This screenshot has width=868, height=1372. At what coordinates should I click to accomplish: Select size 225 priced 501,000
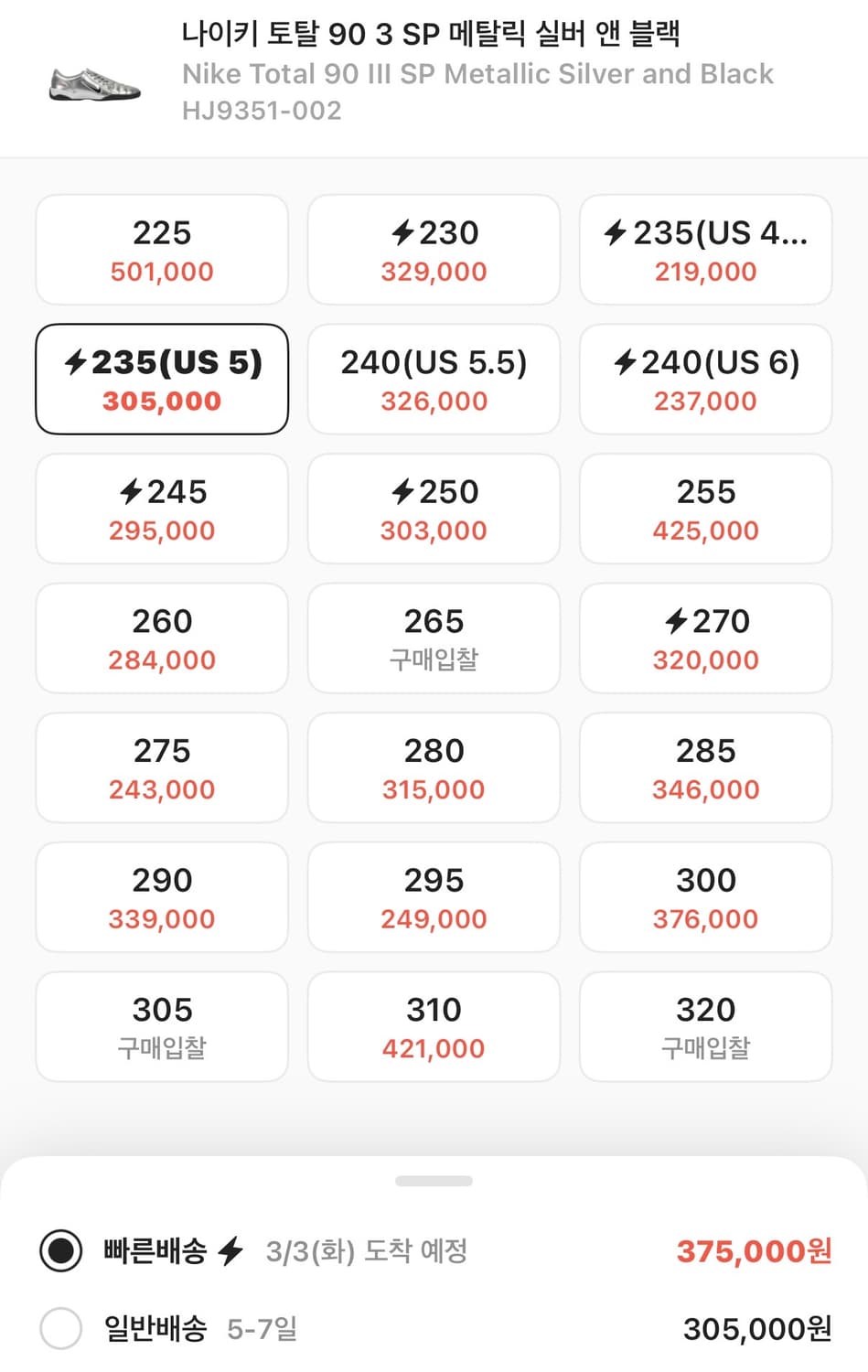pyautogui.click(x=161, y=249)
